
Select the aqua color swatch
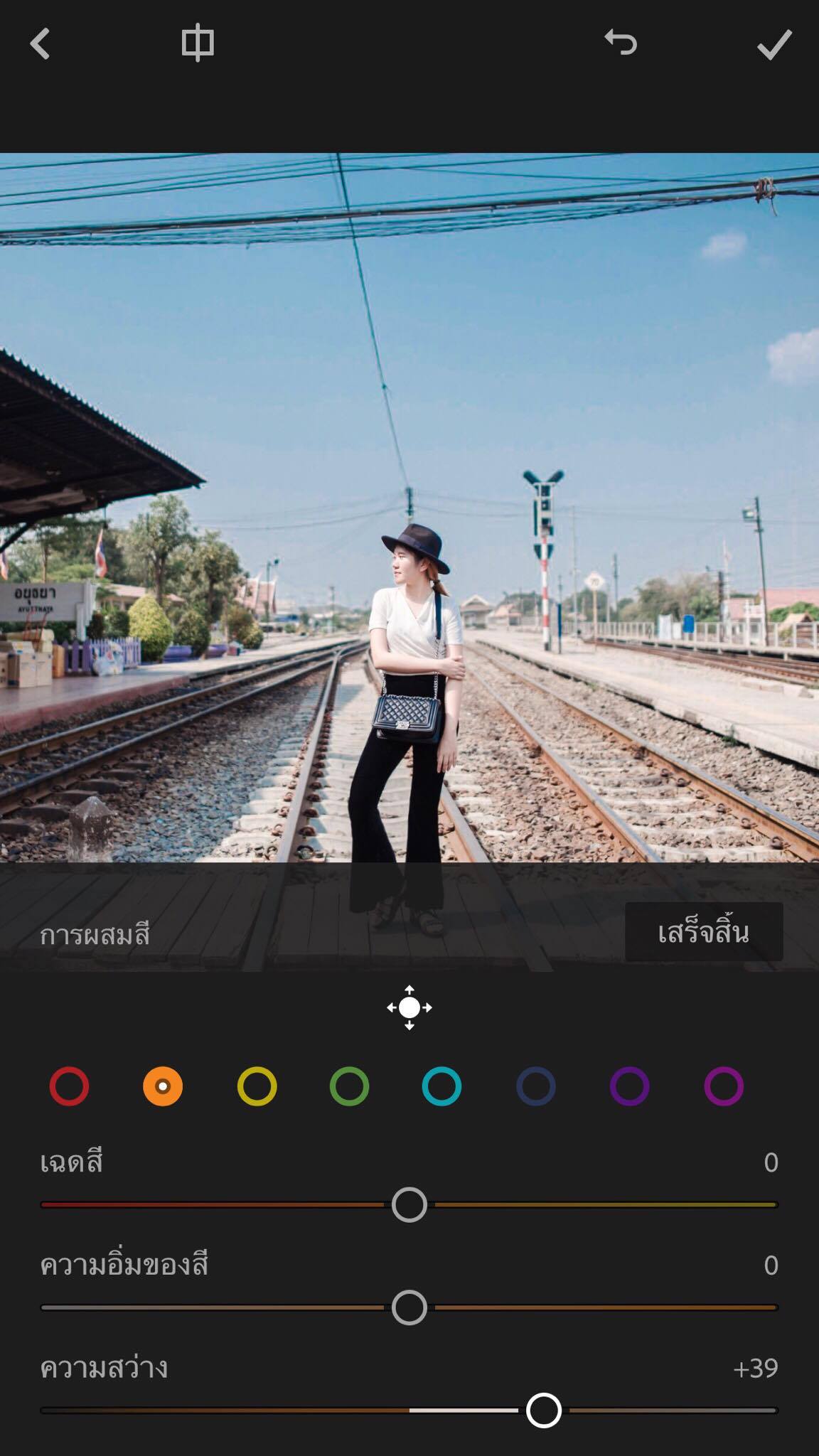pos(441,1086)
